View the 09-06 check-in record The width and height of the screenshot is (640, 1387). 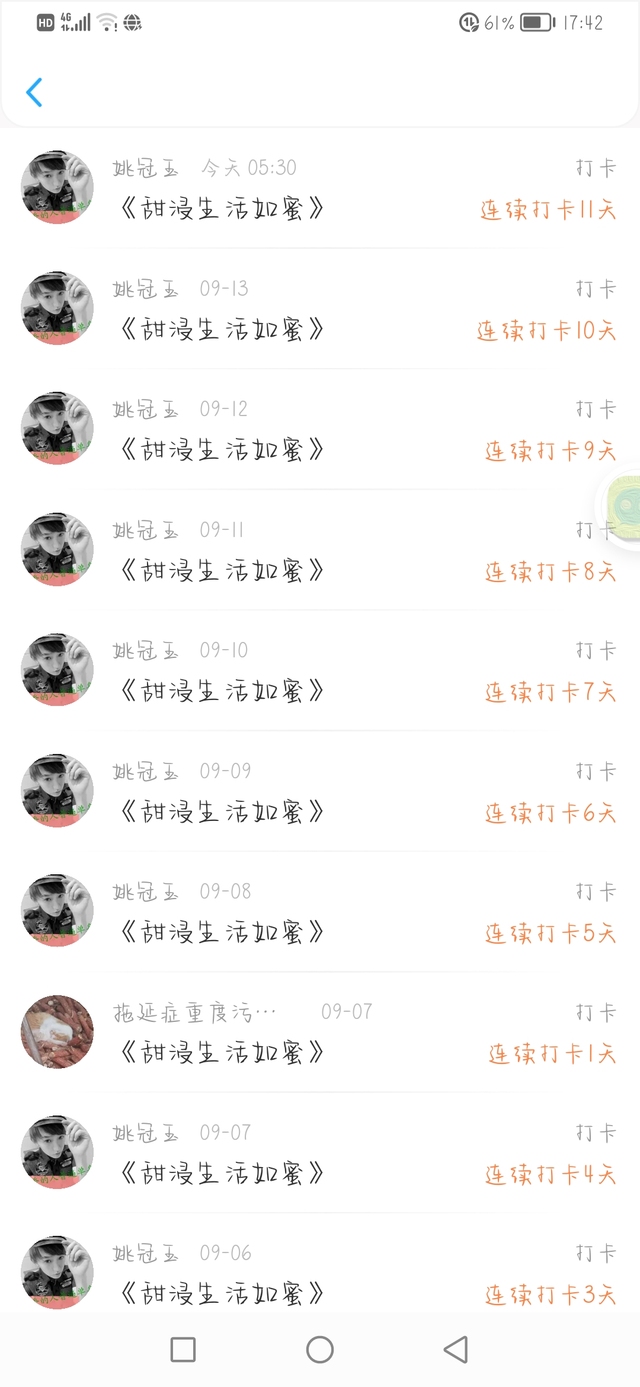320,1273
